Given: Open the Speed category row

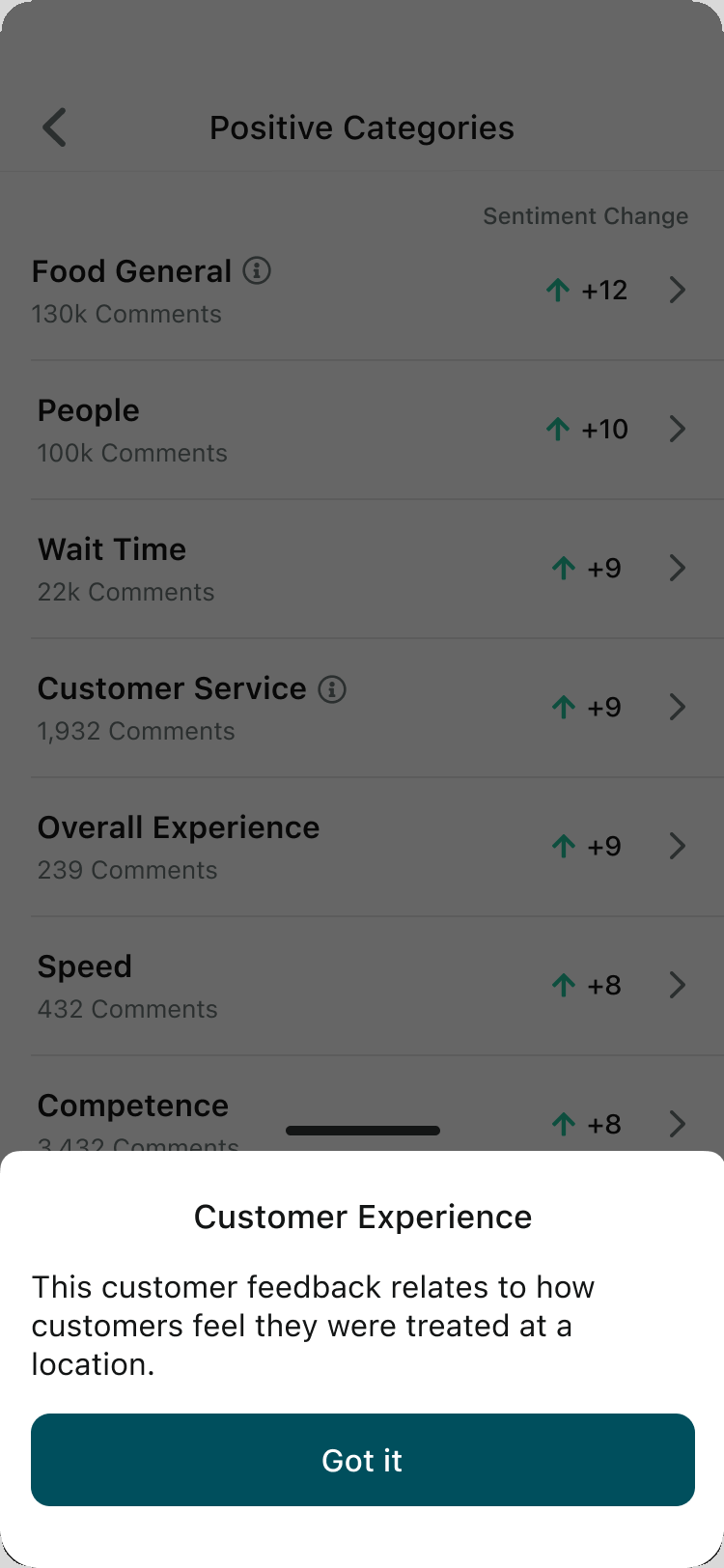Looking at the screenshot, I should click(x=362, y=986).
